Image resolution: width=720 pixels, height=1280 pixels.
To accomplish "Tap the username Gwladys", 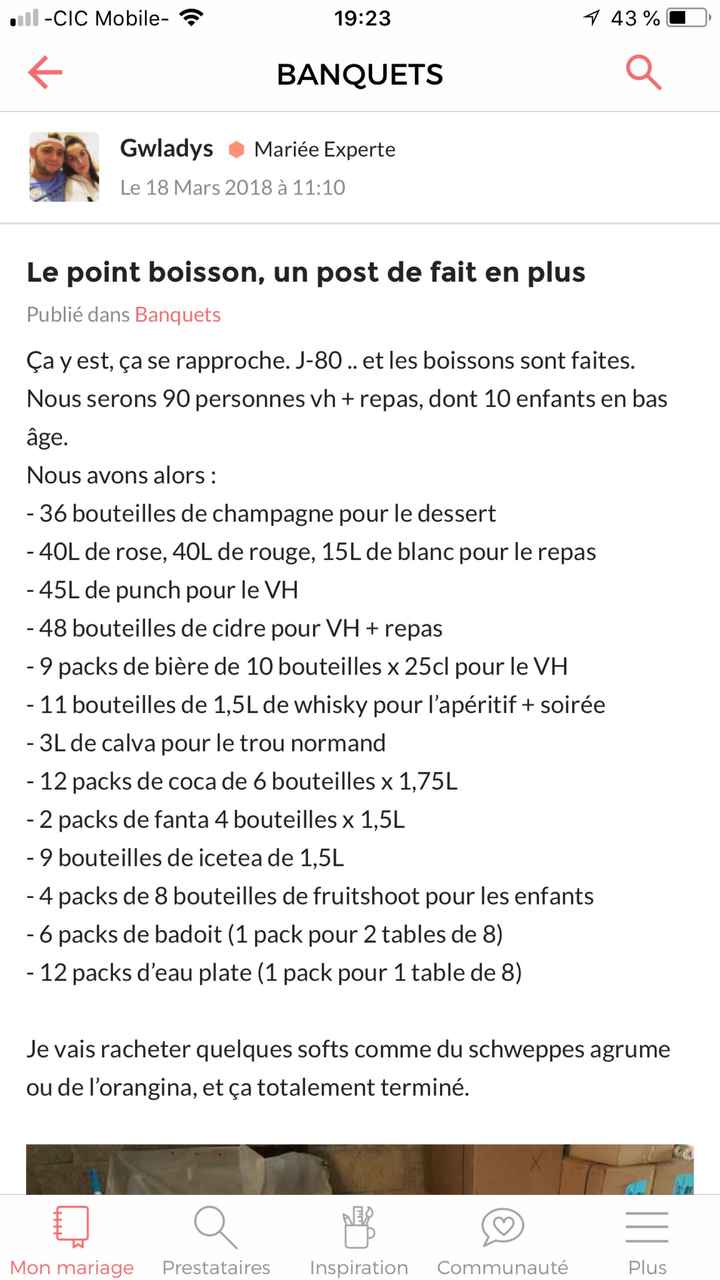I will click(x=166, y=148).
